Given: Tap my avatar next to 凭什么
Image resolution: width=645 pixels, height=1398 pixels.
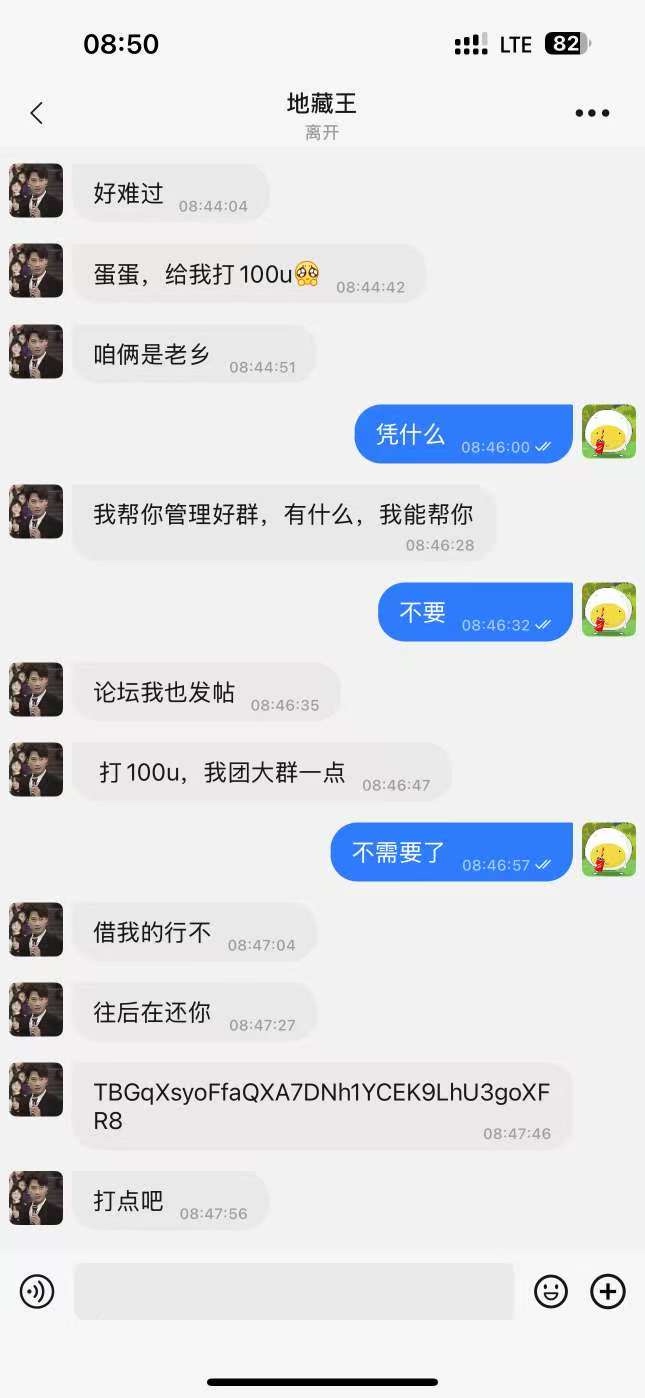Looking at the screenshot, I should coord(609,432).
